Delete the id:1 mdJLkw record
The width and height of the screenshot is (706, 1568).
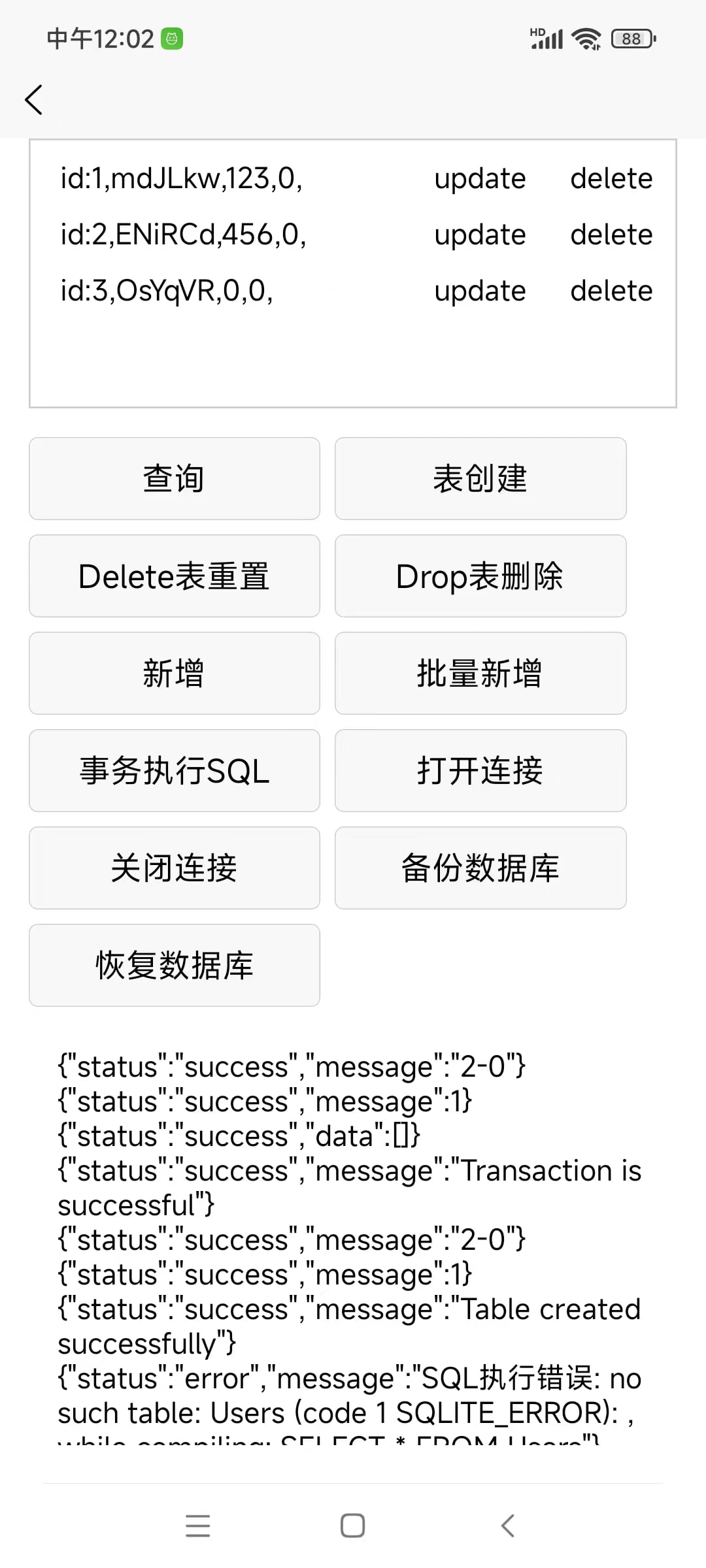pyautogui.click(x=611, y=178)
